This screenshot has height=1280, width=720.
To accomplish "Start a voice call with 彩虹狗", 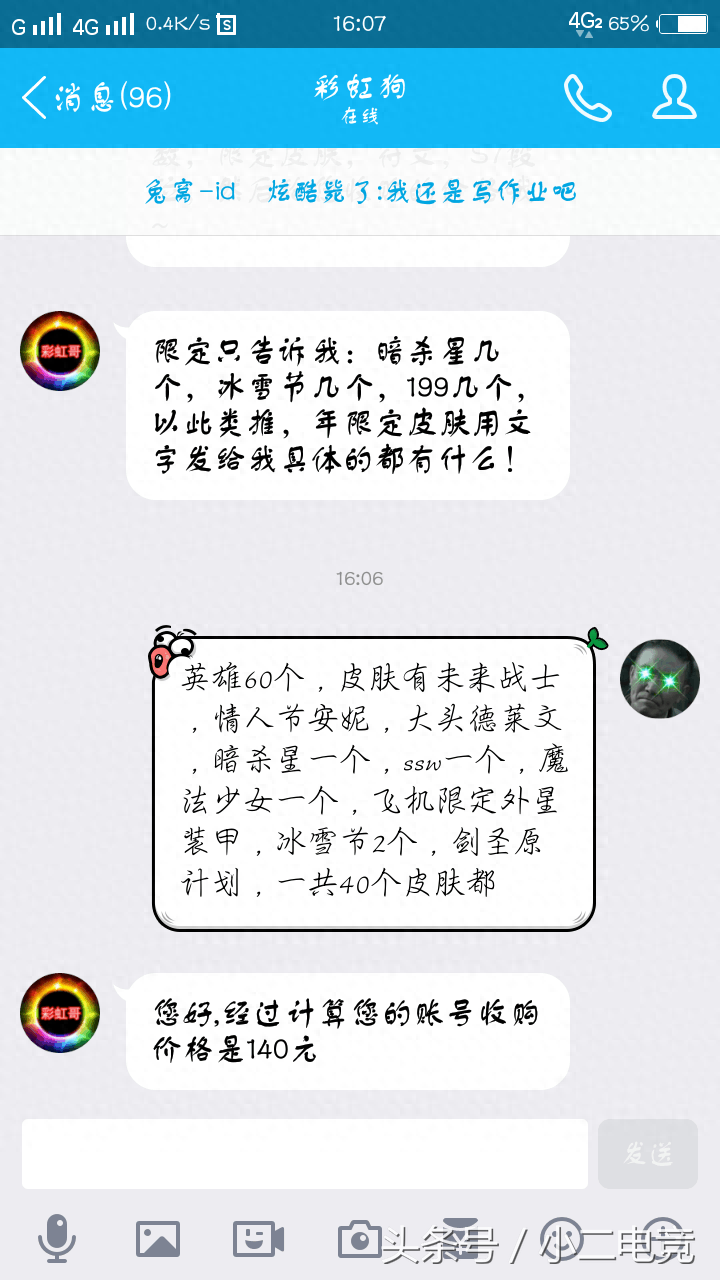I will click(587, 97).
